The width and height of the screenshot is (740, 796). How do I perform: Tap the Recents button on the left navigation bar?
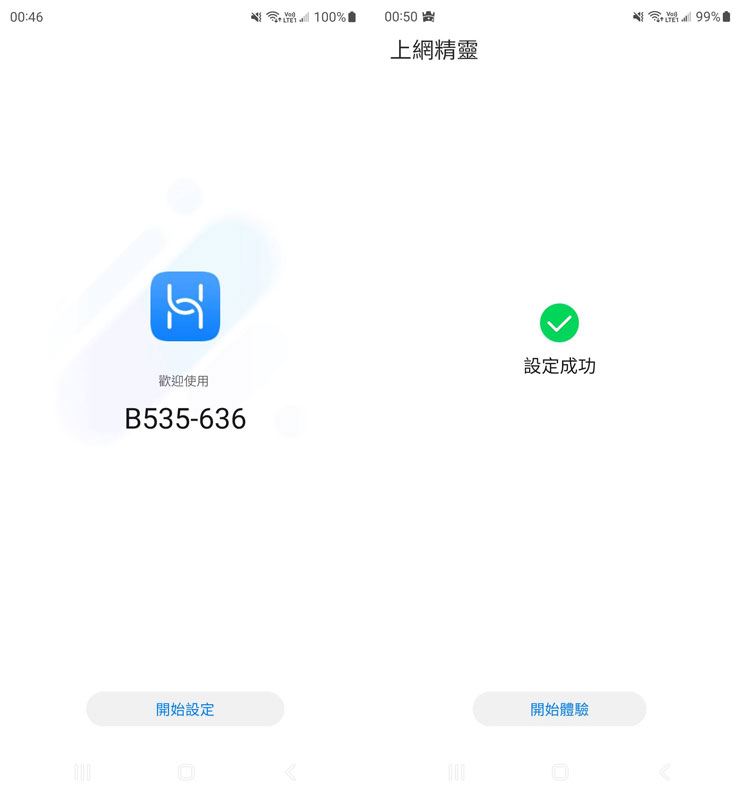coord(83,772)
